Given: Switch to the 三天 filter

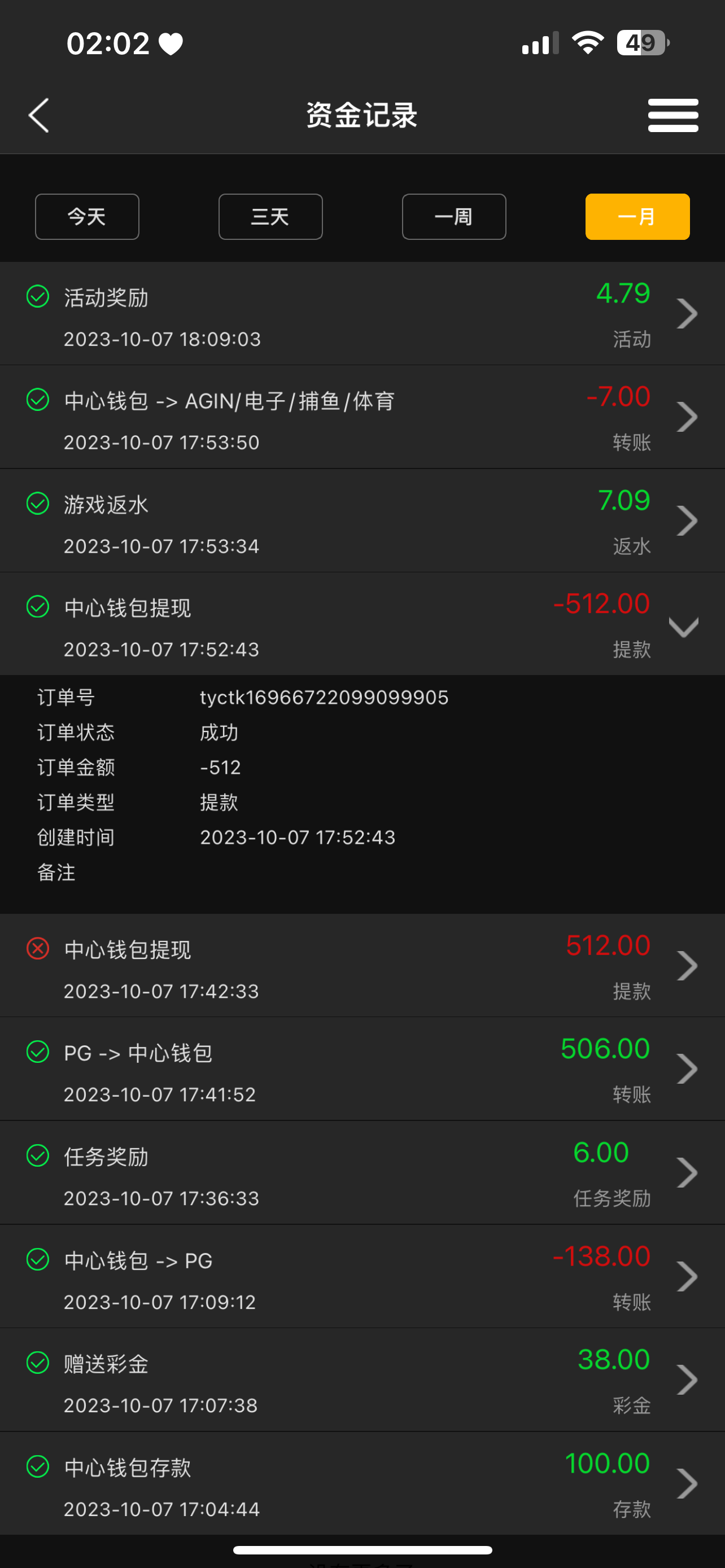Looking at the screenshot, I should point(270,217).
